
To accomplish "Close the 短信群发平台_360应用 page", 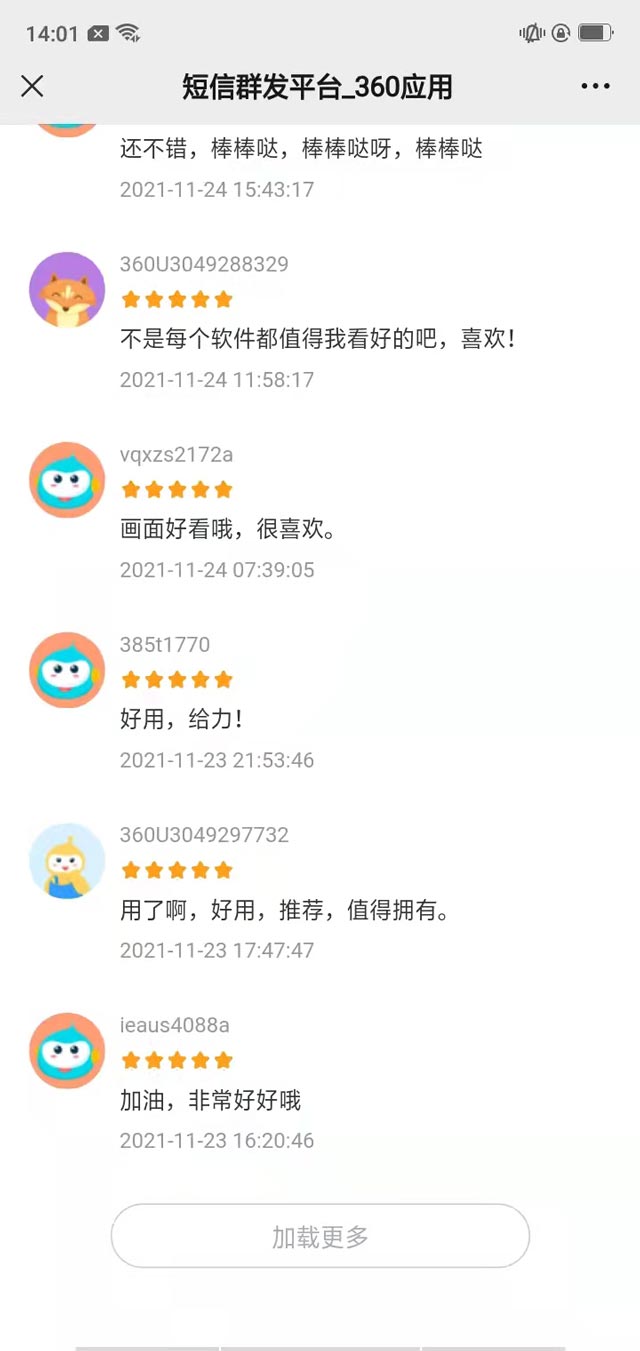I will (x=32, y=87).
